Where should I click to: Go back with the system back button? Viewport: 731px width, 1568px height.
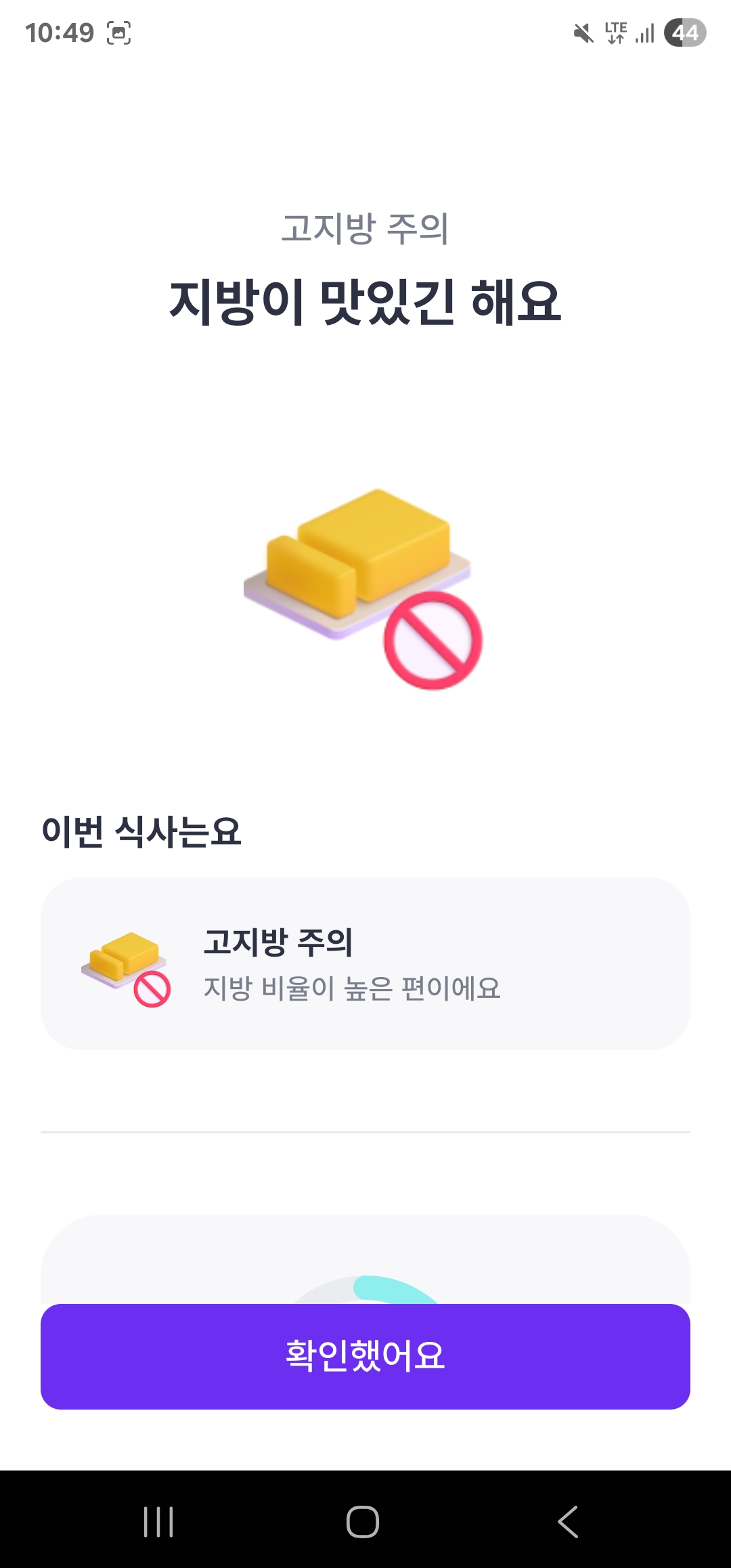[569, 1522]
